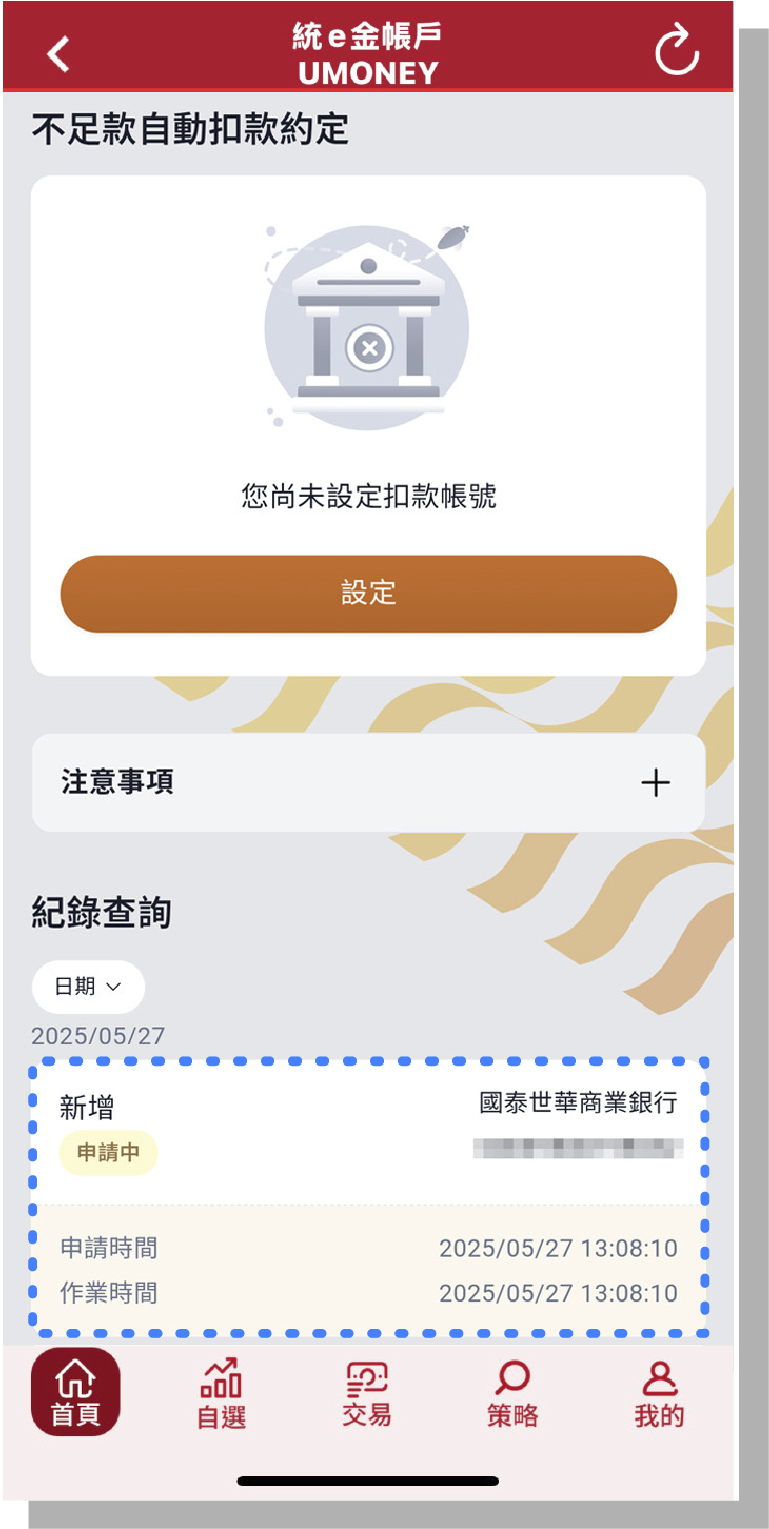
Task: Open the 國泰世華商業銀行 application record
Action: (x=368, y=1196)
